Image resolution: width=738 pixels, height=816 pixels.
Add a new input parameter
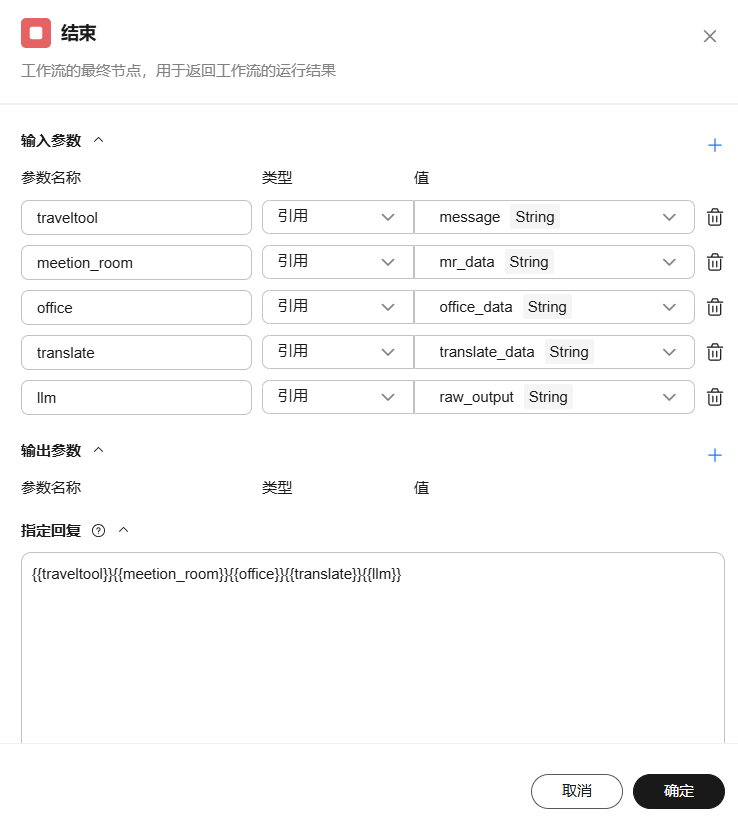(715, 145)
